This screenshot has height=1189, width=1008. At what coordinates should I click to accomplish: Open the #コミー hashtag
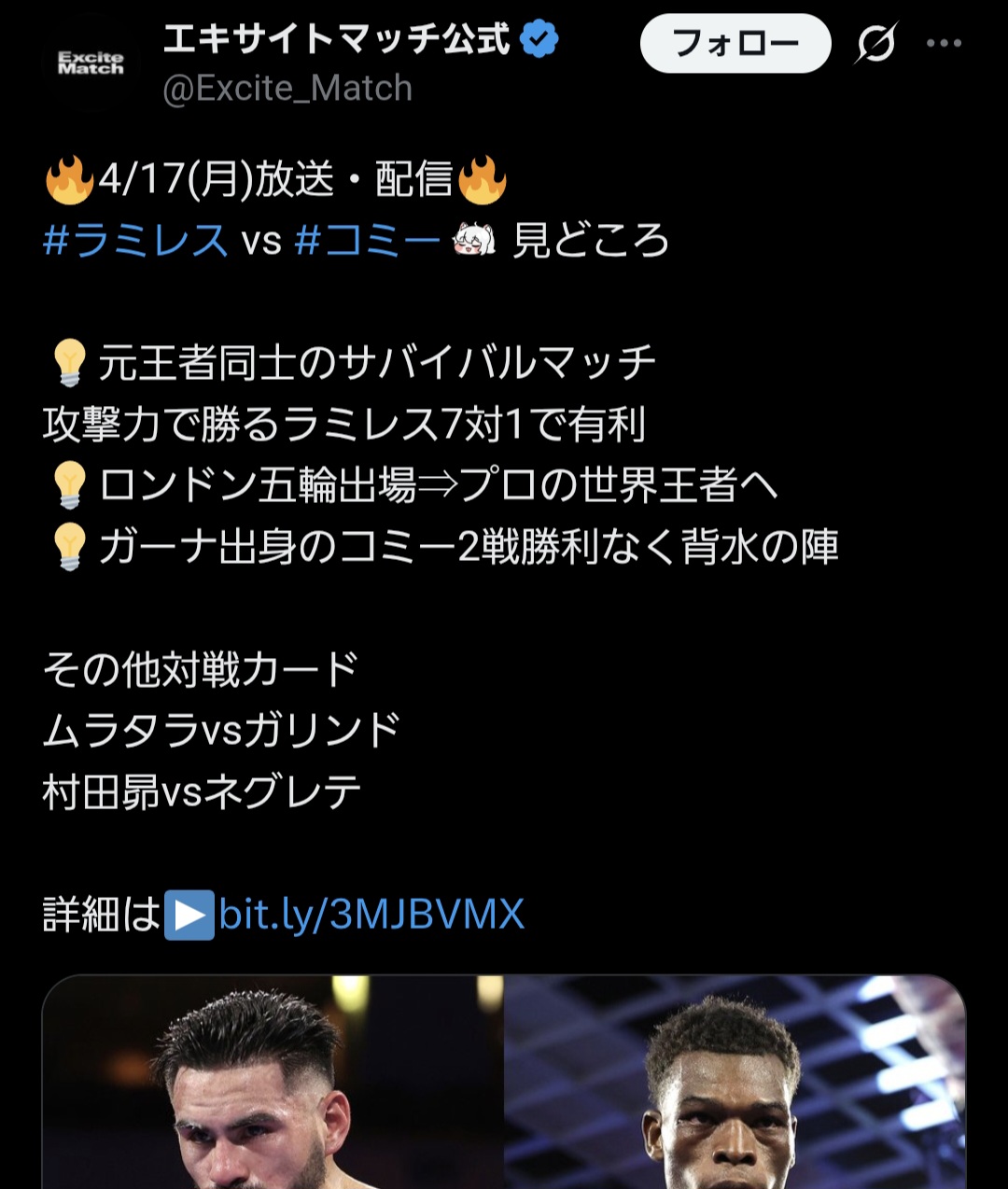(367, 241)
